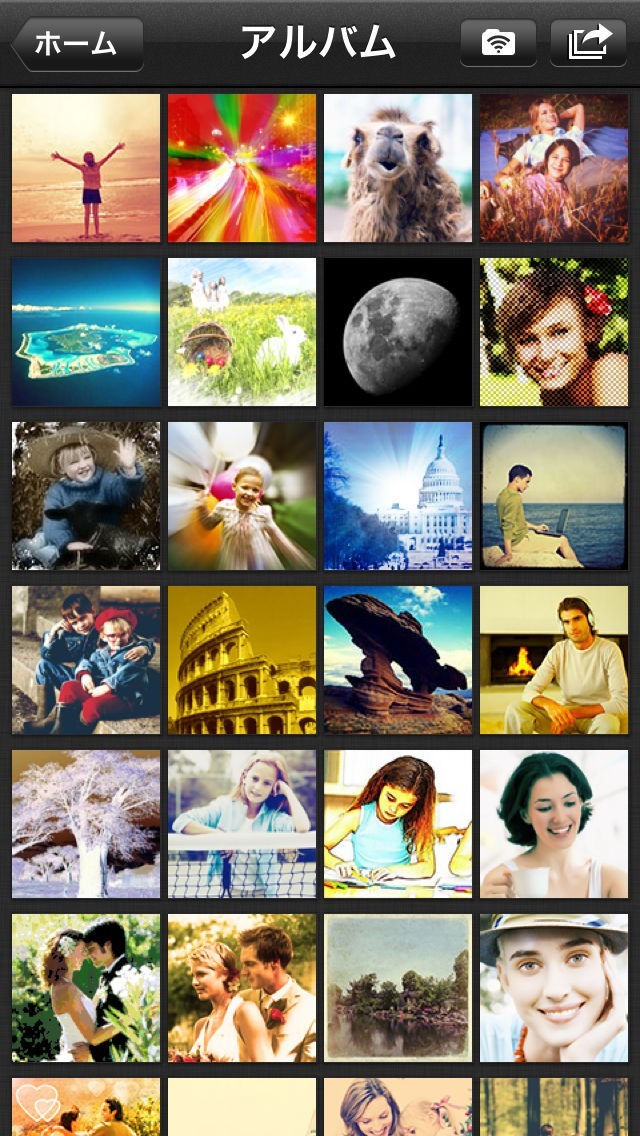View the woman holding a cup photo

(554, 824)
